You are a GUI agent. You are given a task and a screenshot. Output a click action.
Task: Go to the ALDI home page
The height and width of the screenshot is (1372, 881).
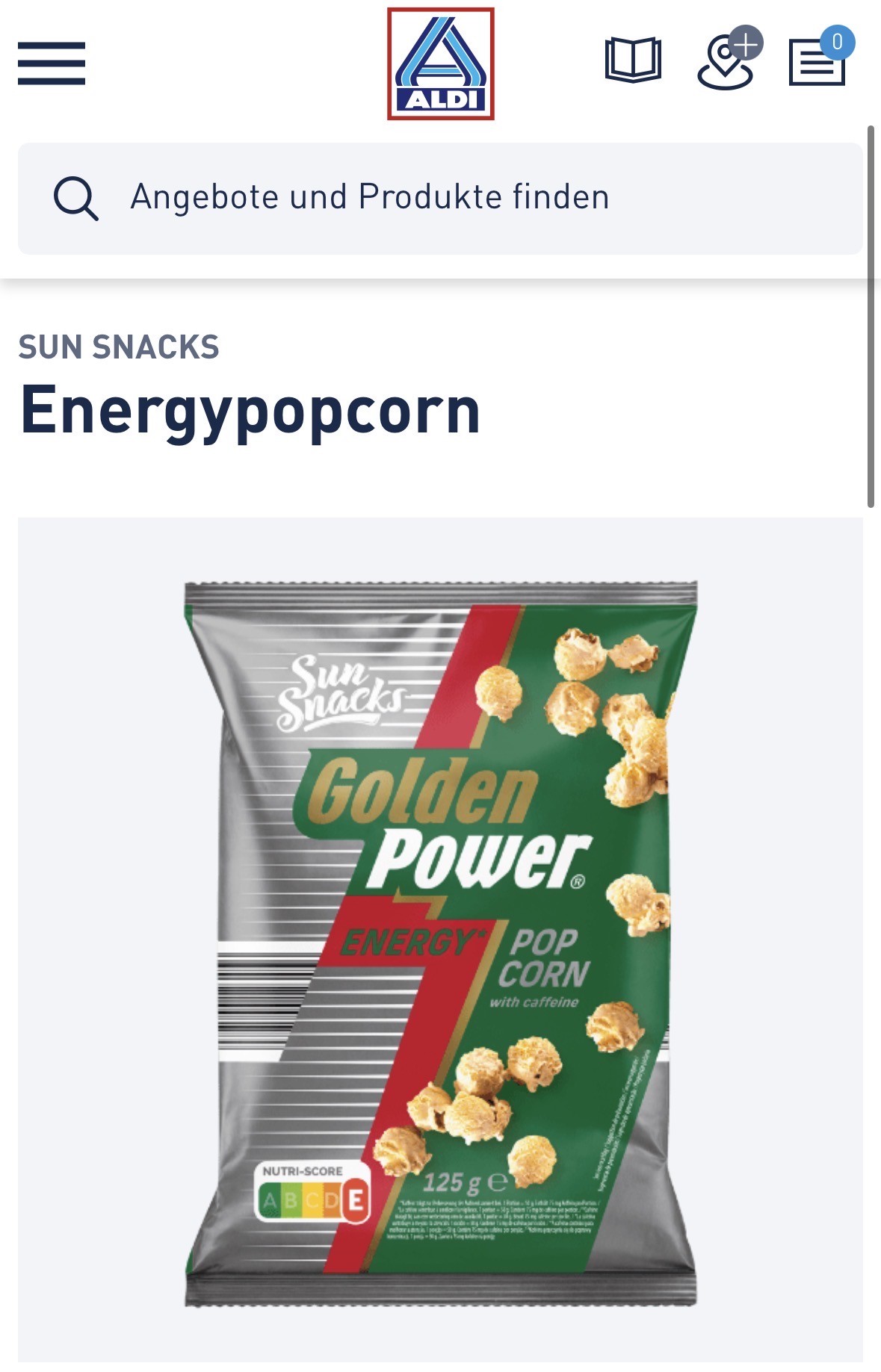click(440, 64)
